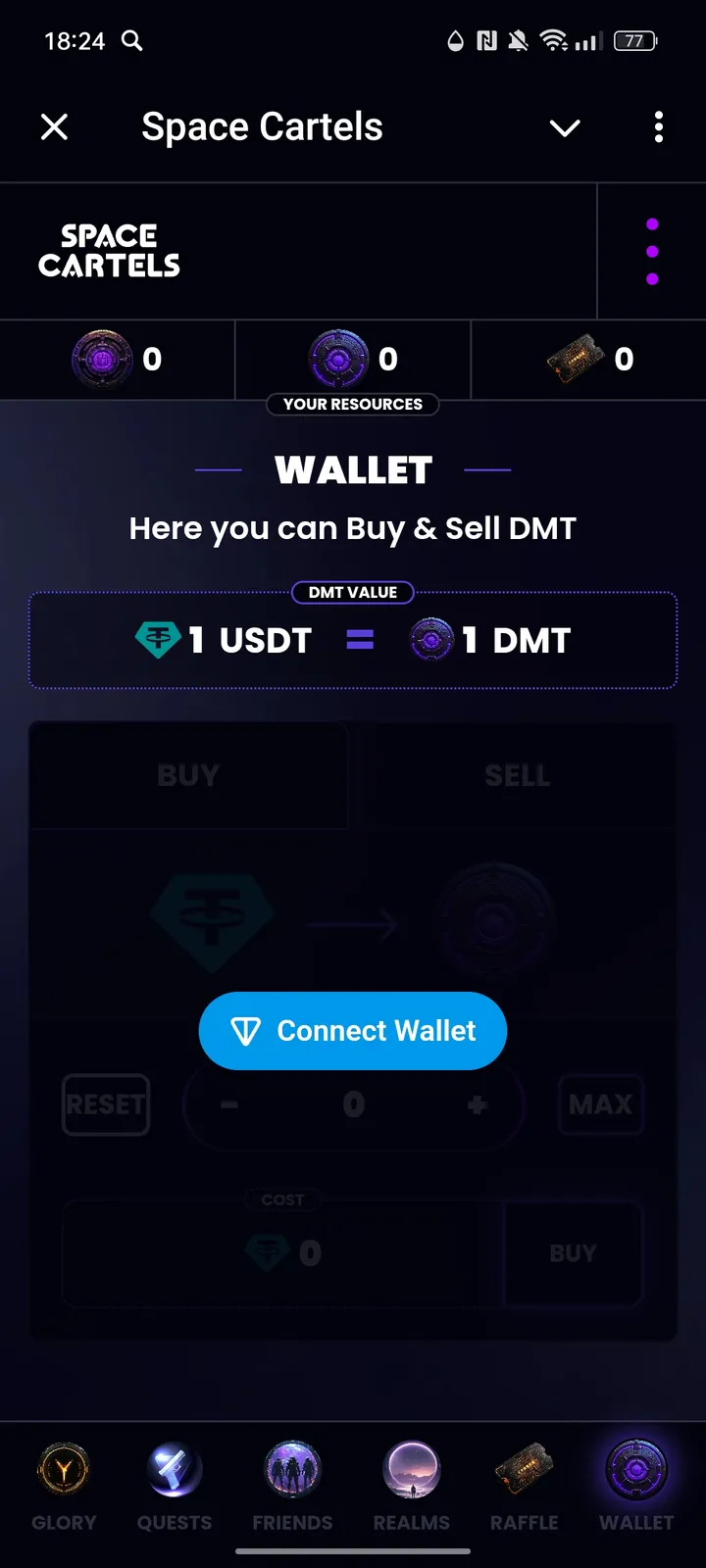The image size is (706, 1568).
Task: Expand the dropdown chevron beside Space Cartels
Action: [565, 128]
